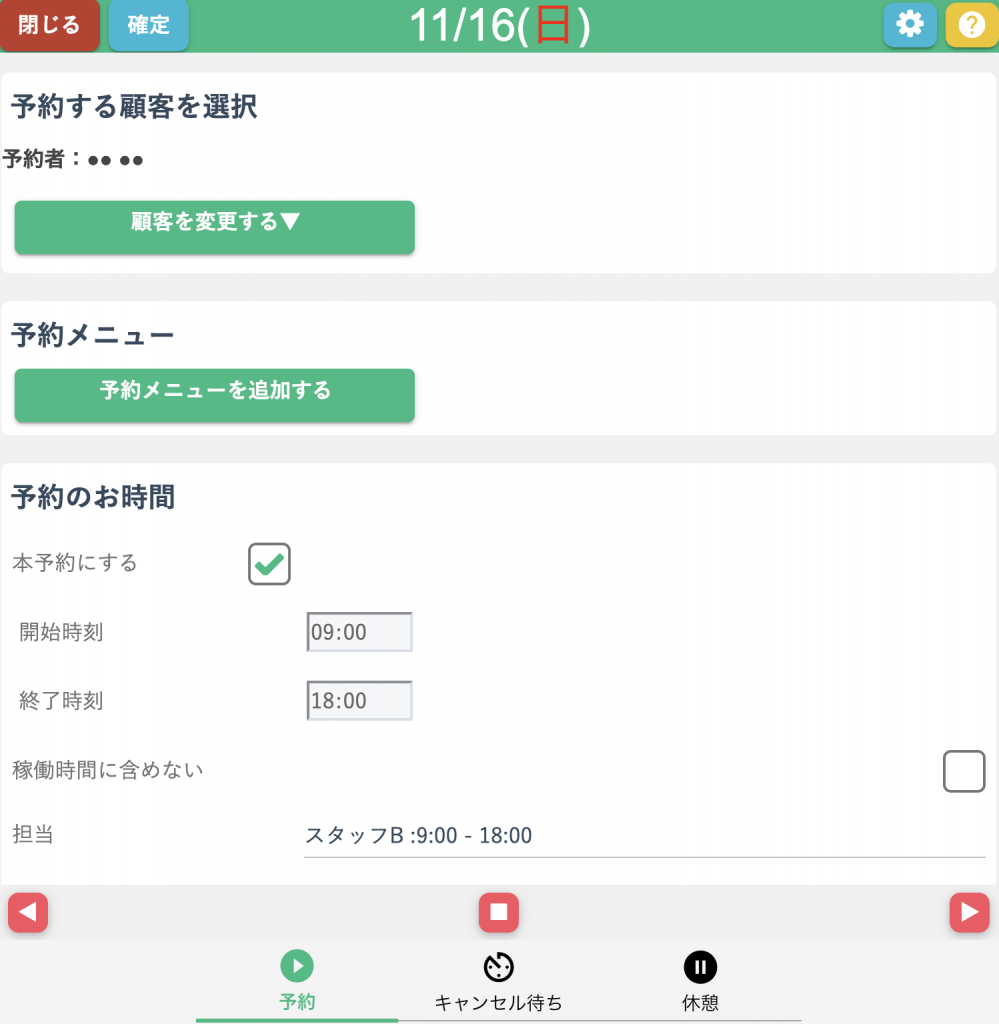This screenshot has width=999, height=1024.
Task: Confirm the reservation with 確定
Action: [x=148, y=25]
